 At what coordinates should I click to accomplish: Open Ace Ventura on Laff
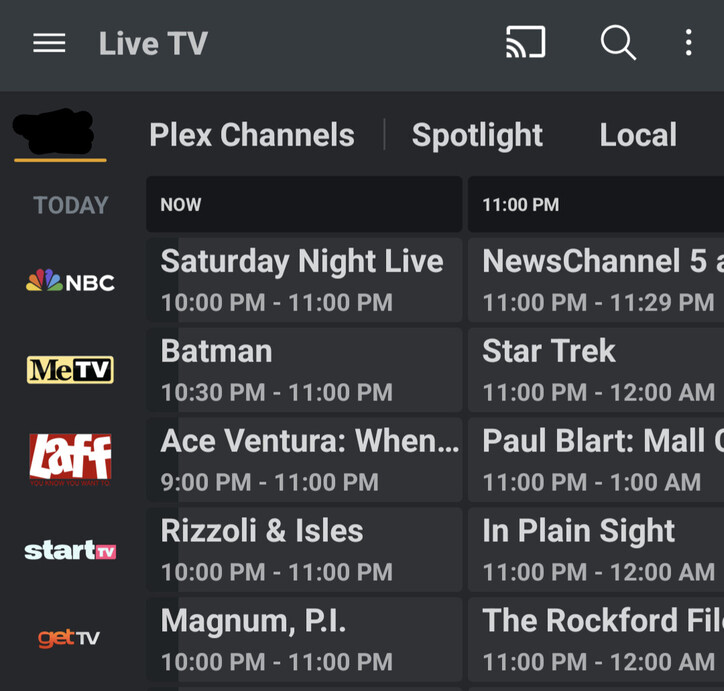(x=304, y=459)
